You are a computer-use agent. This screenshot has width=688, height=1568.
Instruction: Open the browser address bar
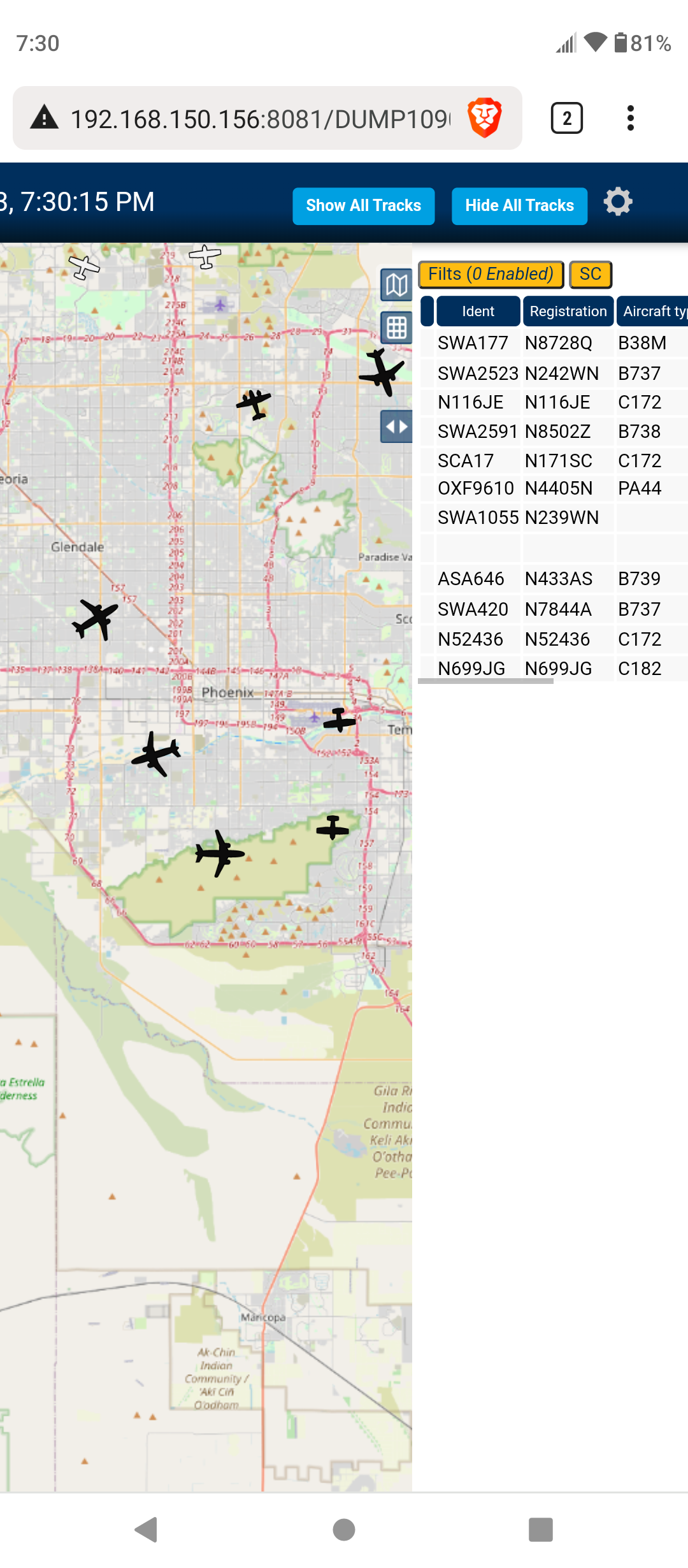point(260,119)
